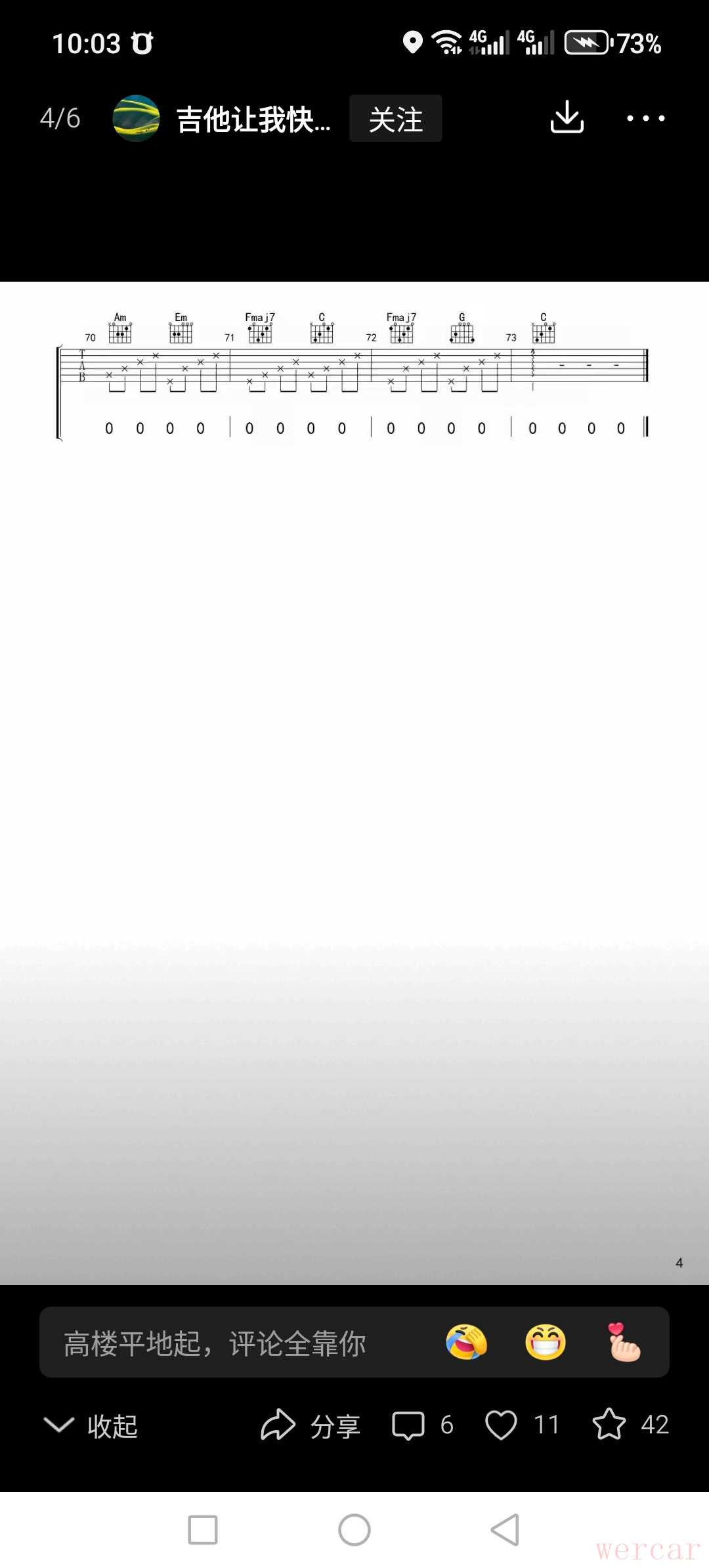Share this post via 分享
Screen dimensions: 709x1568
pyautogui.click(x=311, y=1426)
